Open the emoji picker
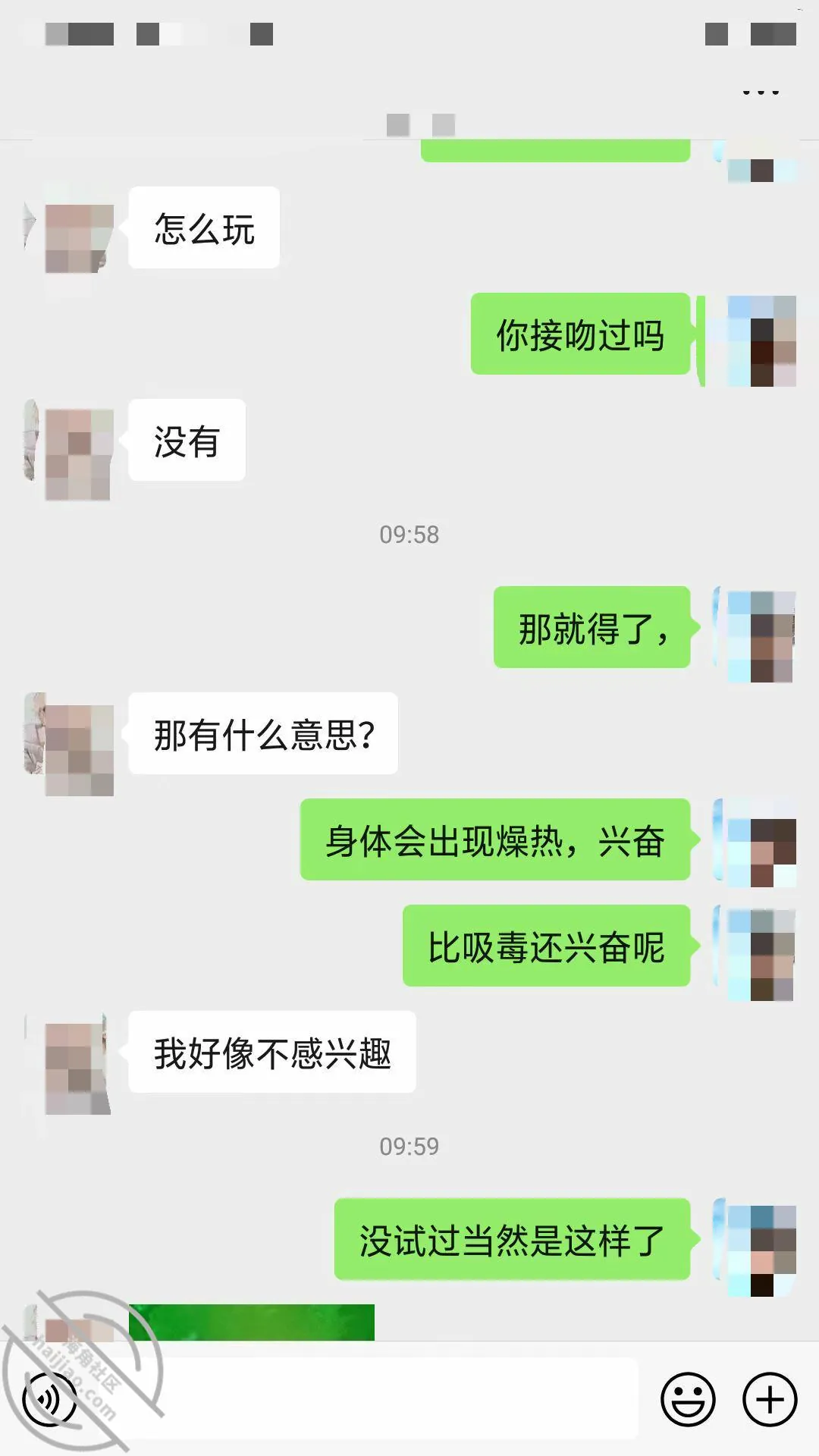Image resolution: width=819 pixels, height=1456 pixels. [x=688, y=1399]
